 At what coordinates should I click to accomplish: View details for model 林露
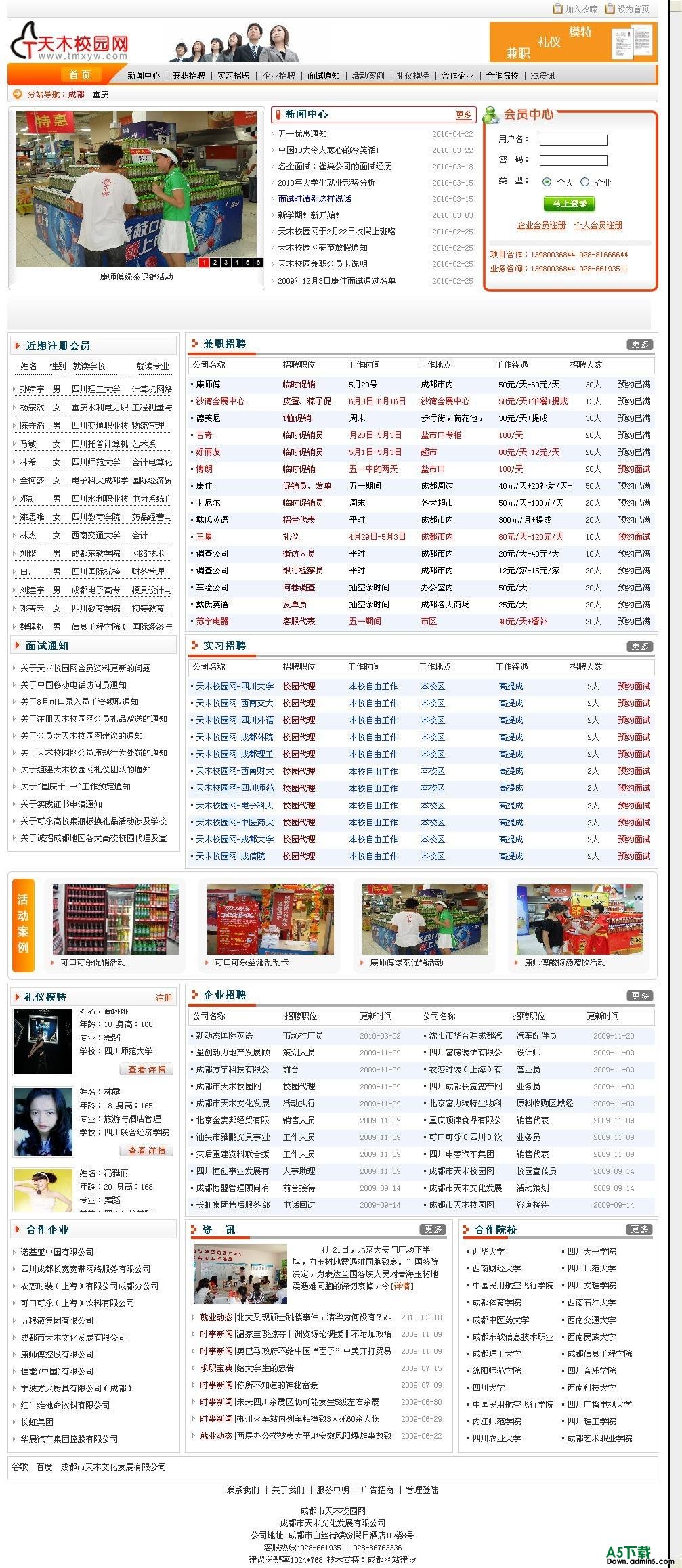(x=147, y=1150)
